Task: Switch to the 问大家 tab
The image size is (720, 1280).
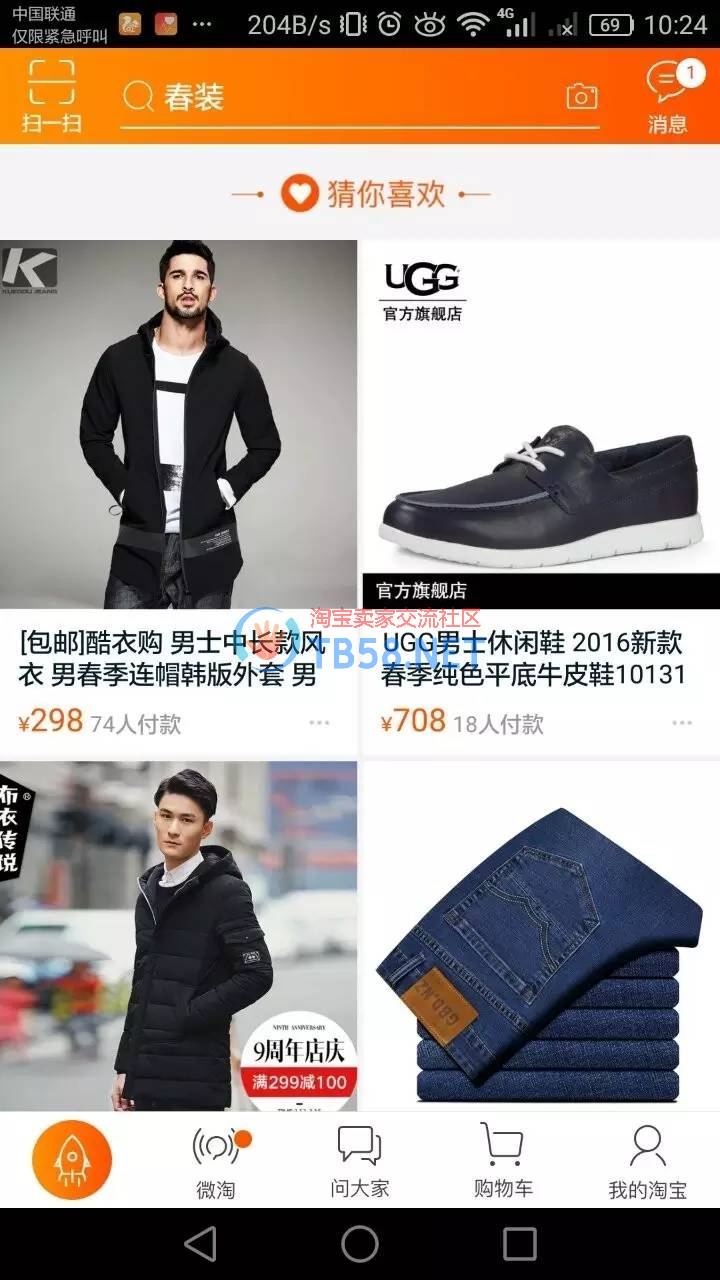Action: point(360,1160)
